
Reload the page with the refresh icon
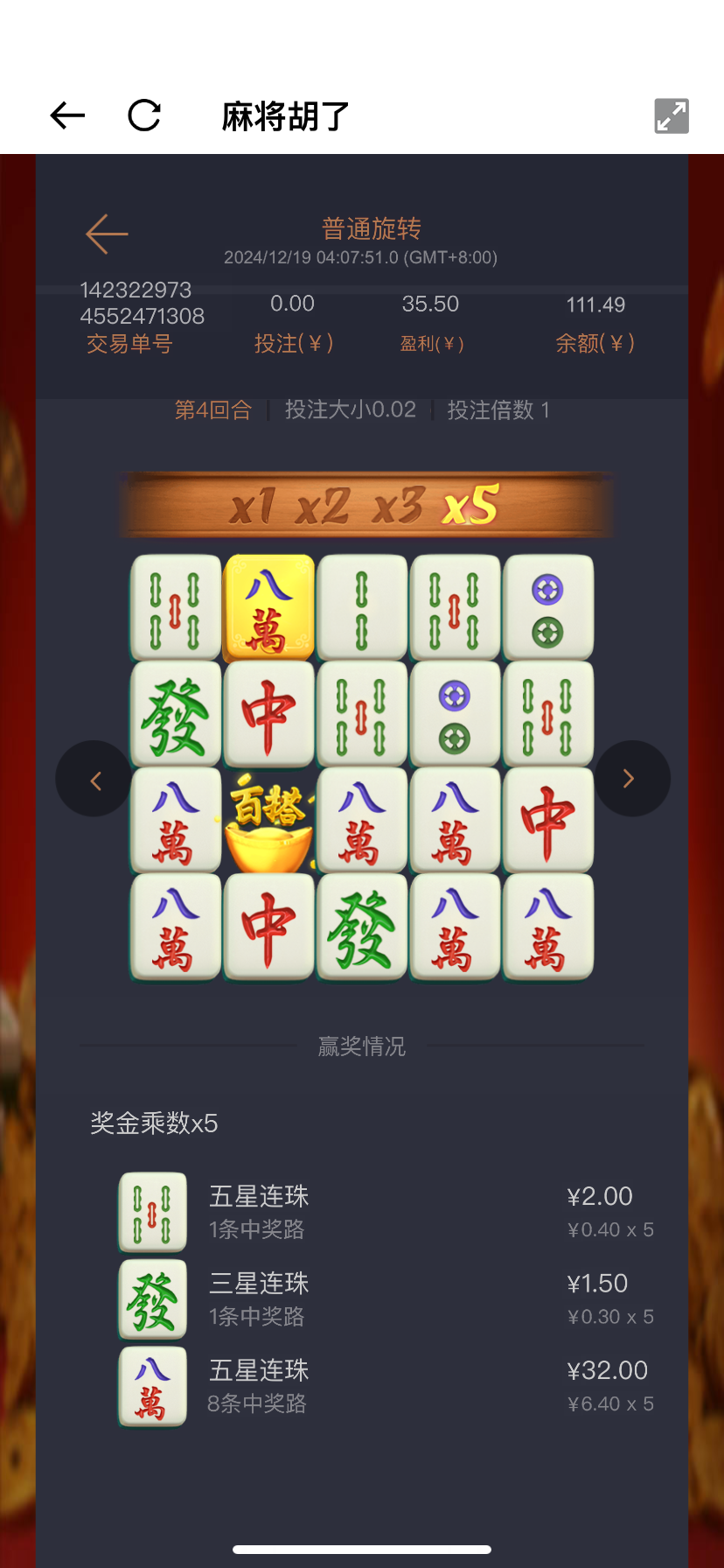click(x=144, y=115)
